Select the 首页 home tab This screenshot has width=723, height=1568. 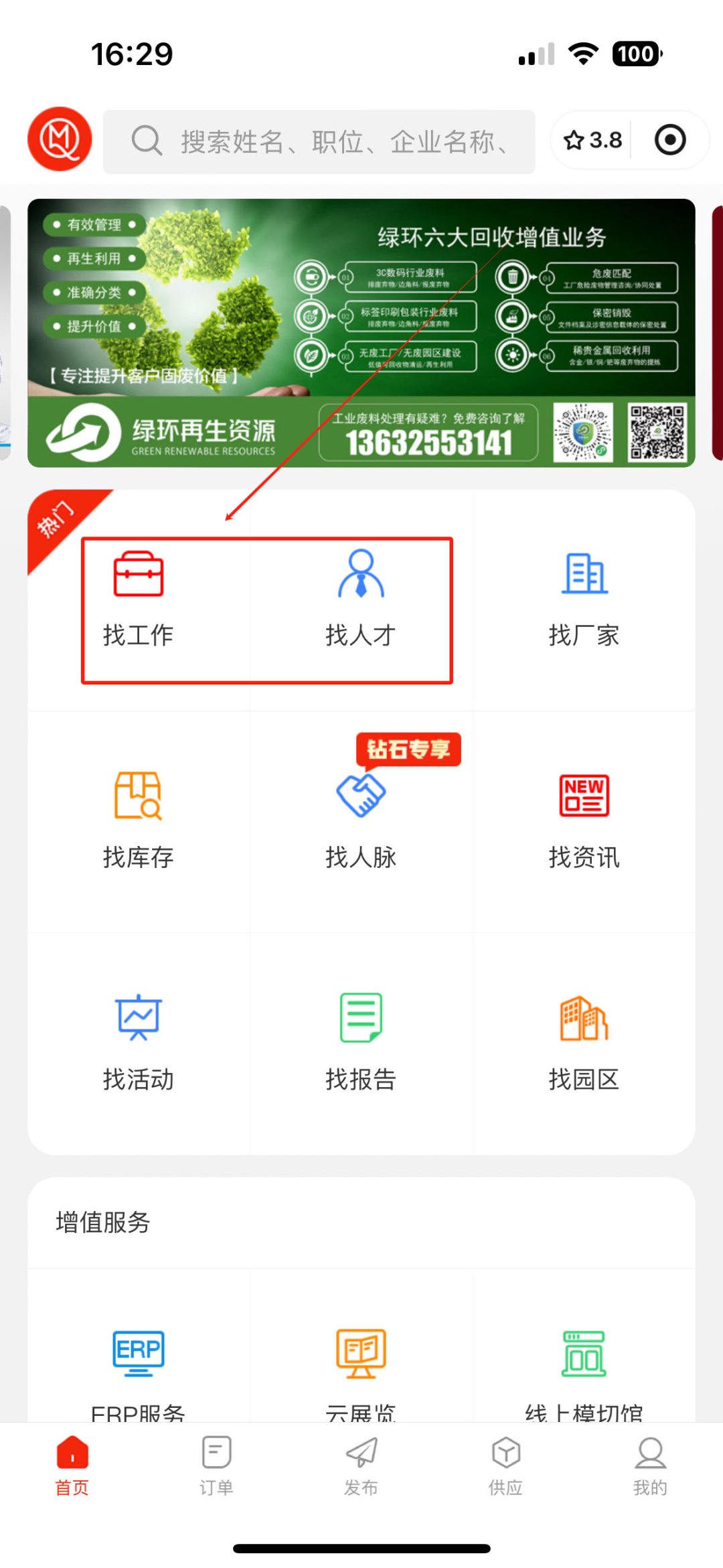click(x=72, y=1465)
